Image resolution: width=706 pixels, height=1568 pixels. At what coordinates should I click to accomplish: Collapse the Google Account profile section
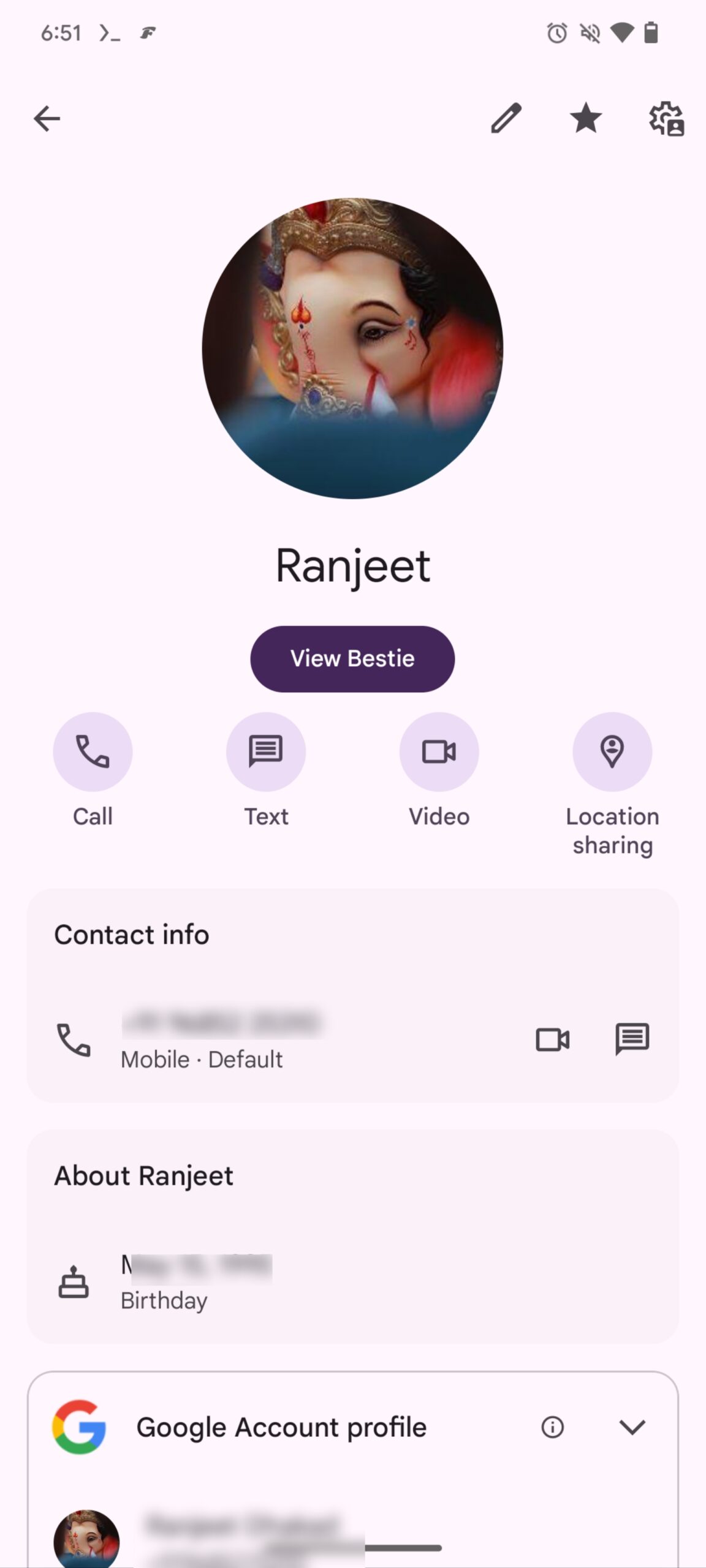coord(632,1427)
